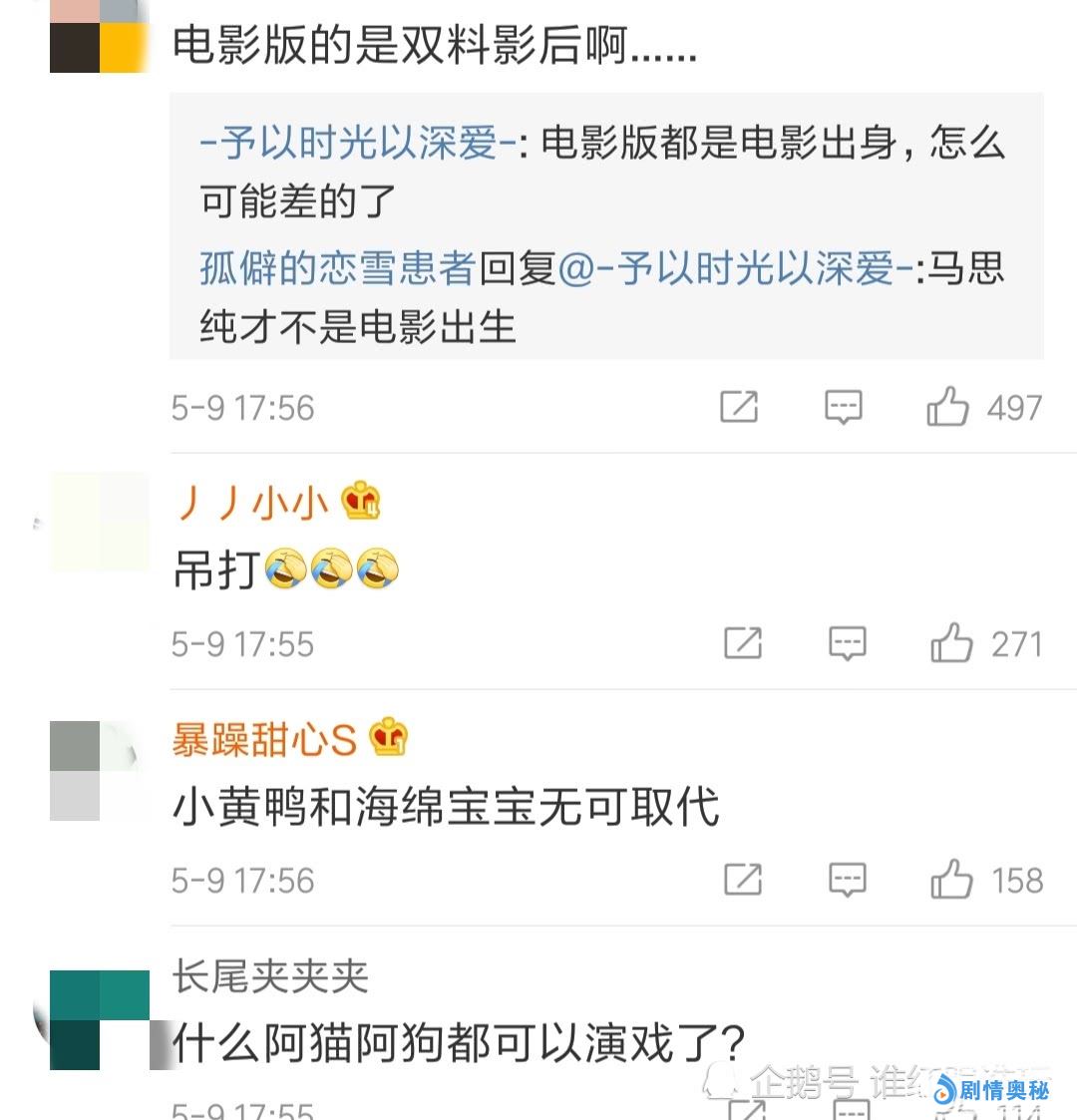Repost the 小黄鸭和海绵宝宝无可取代 comment
Viewport: 1077px width, 1120px height.
743,880
